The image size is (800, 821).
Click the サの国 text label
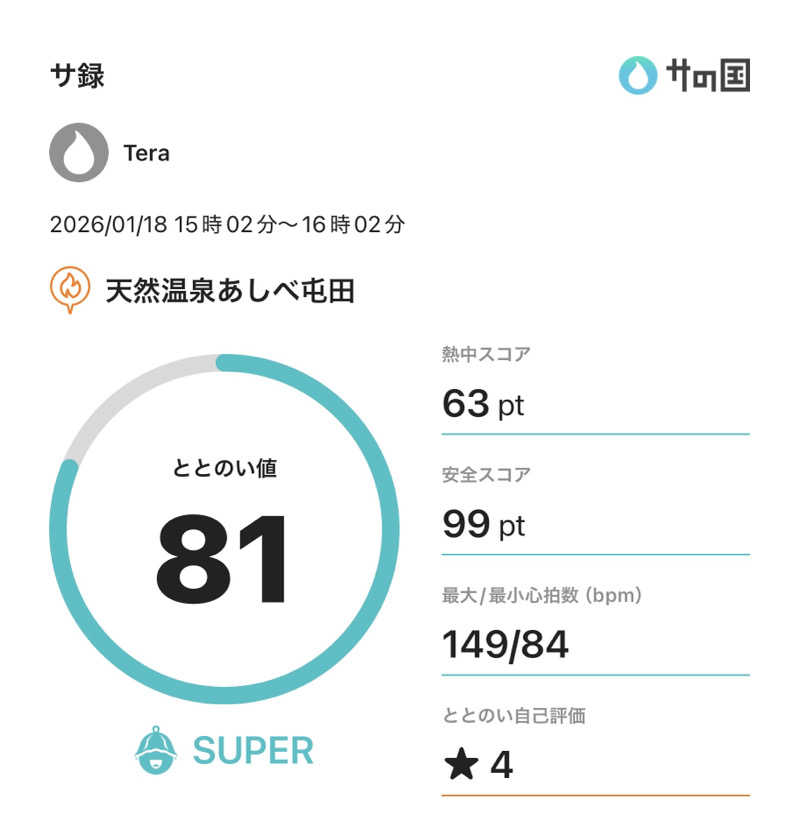(x=706, y=73)
